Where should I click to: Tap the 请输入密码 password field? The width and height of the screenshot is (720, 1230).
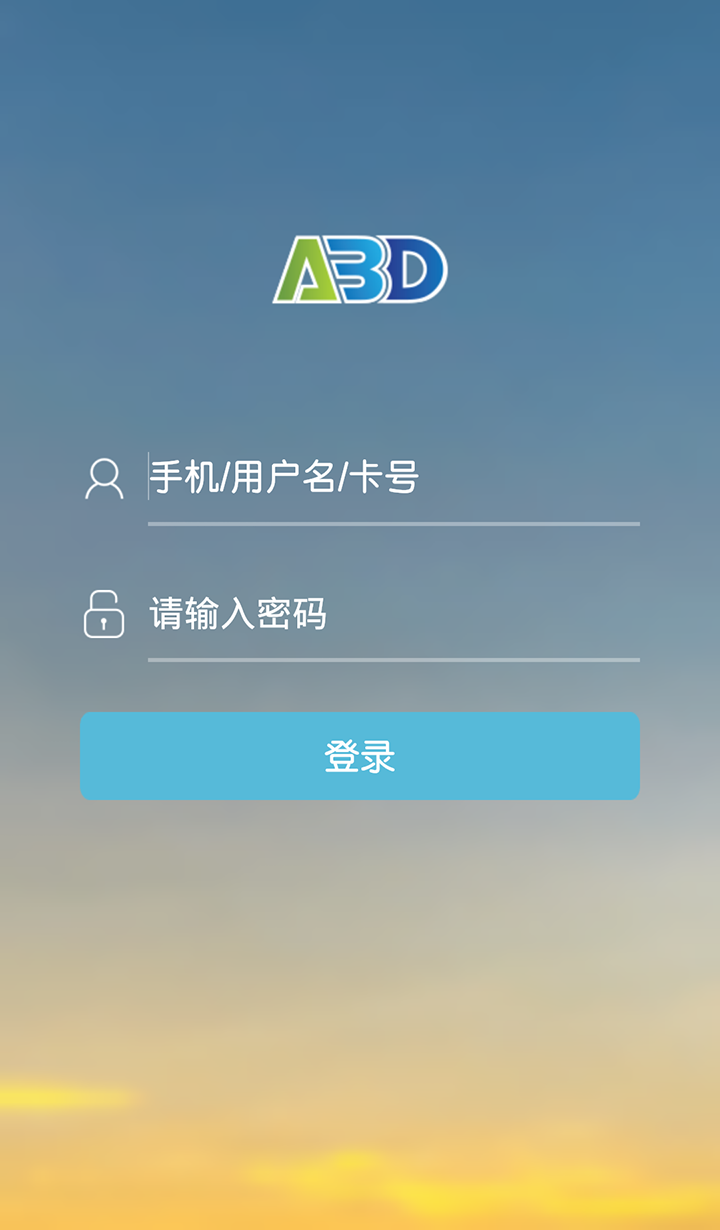(392, 614)
